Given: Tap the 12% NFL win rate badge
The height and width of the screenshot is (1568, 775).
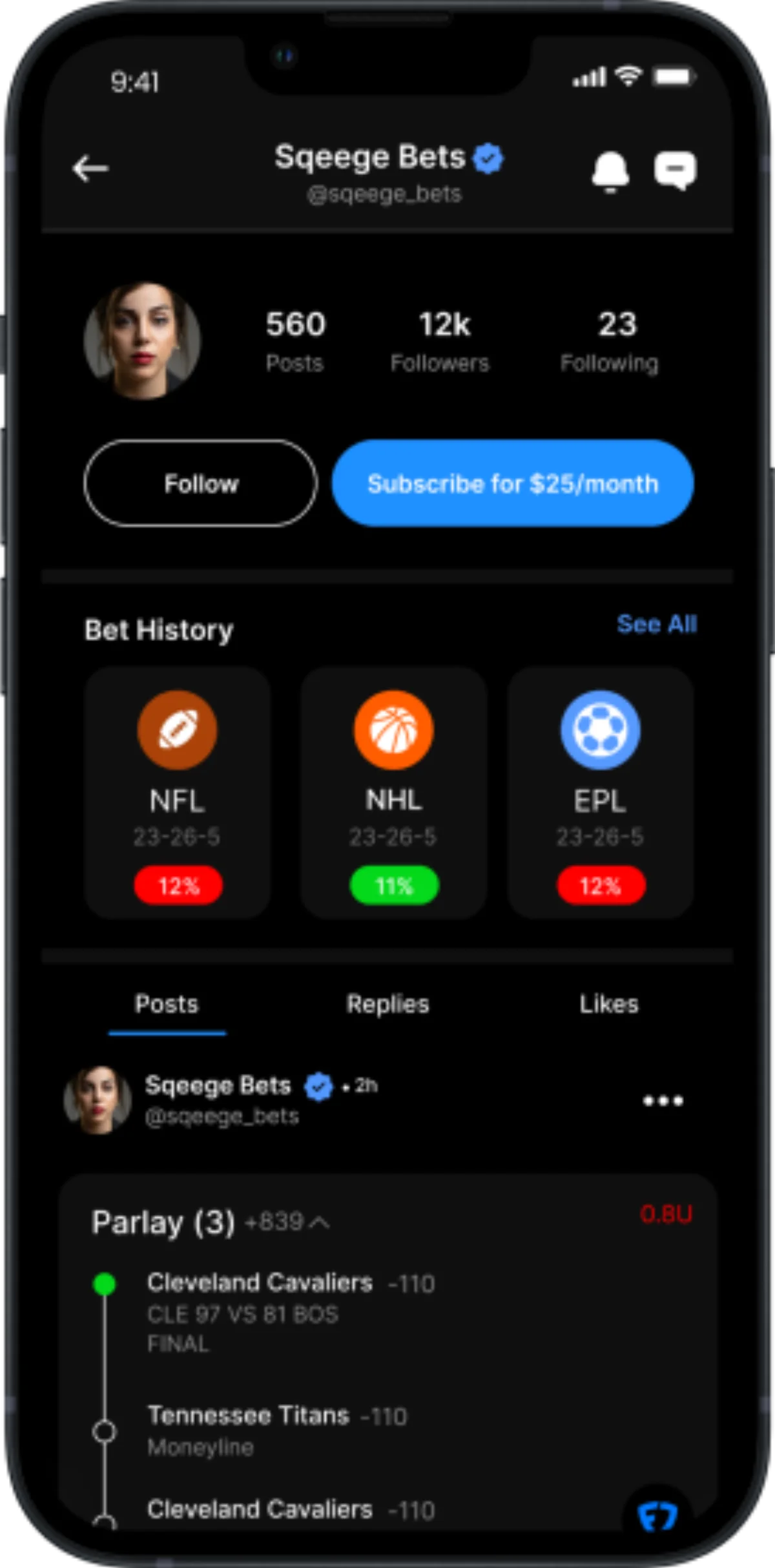Looking at the screenshot, I should click(x=178, y=886).
